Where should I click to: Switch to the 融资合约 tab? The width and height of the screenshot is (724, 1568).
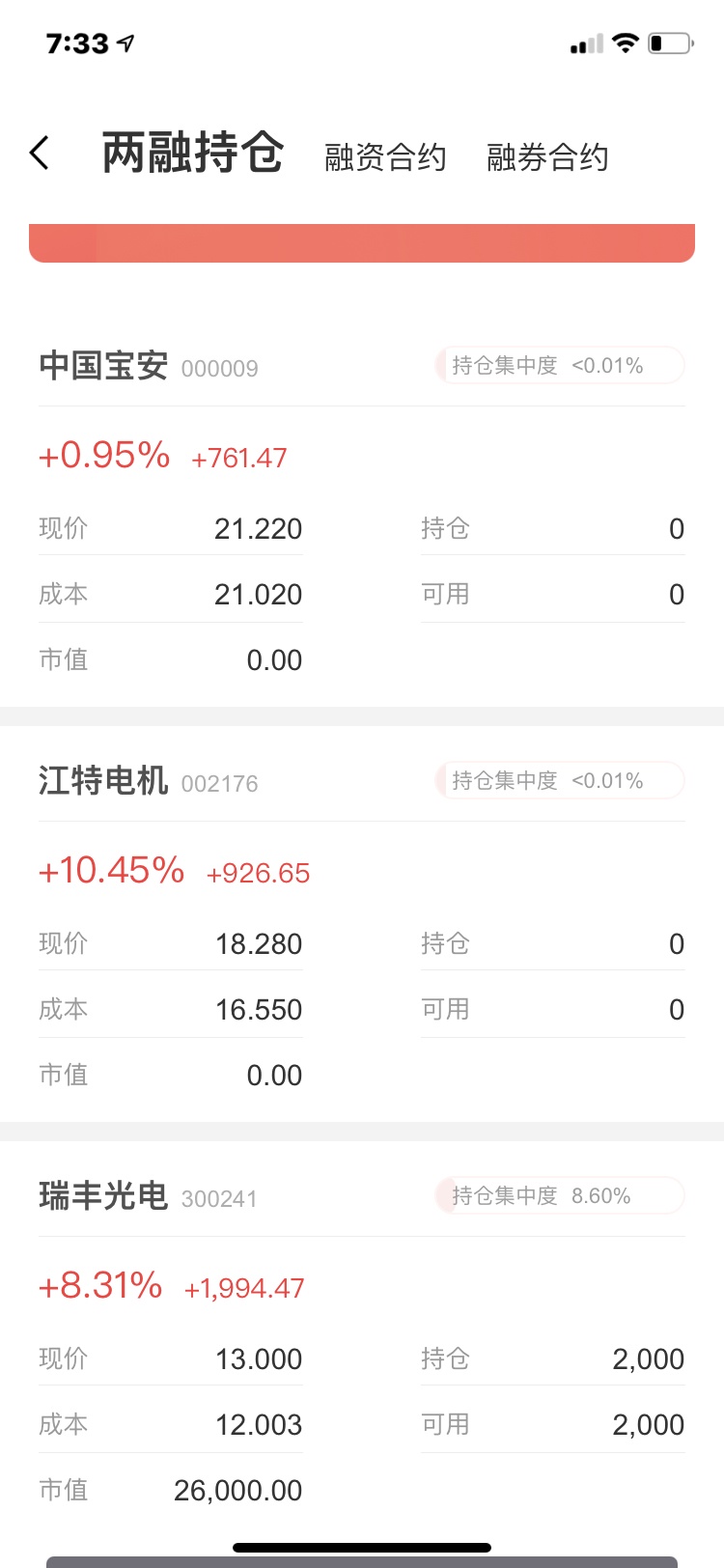coord(385,156)
